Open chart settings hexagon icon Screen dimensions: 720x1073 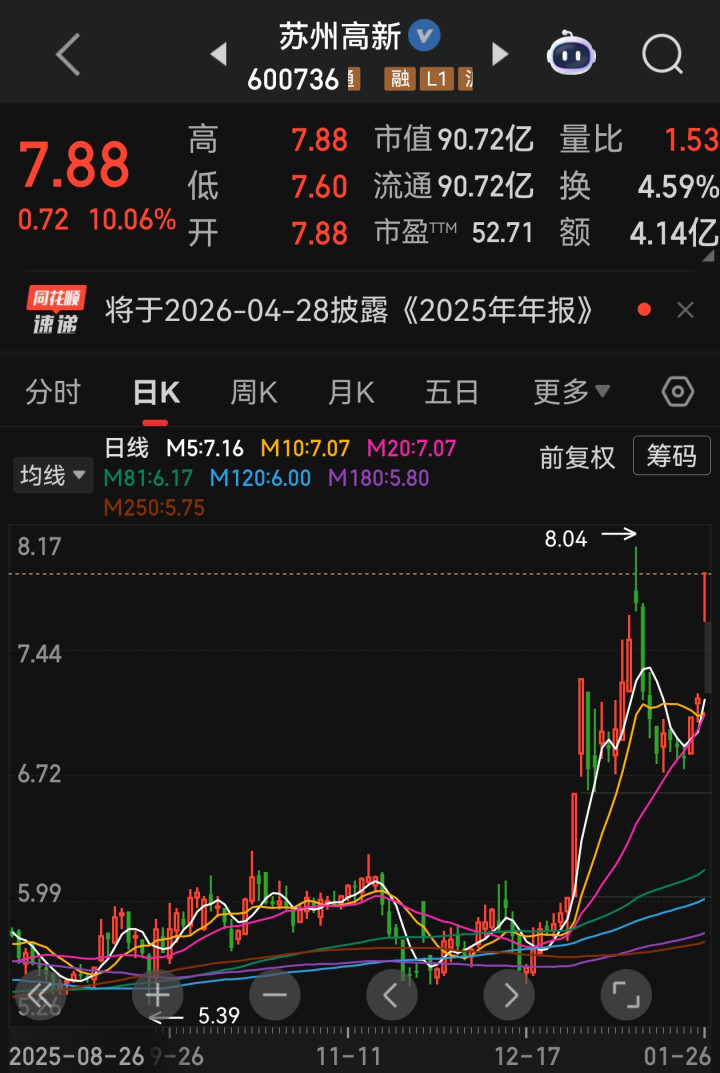pyautogui.click(x=678, y=392)
